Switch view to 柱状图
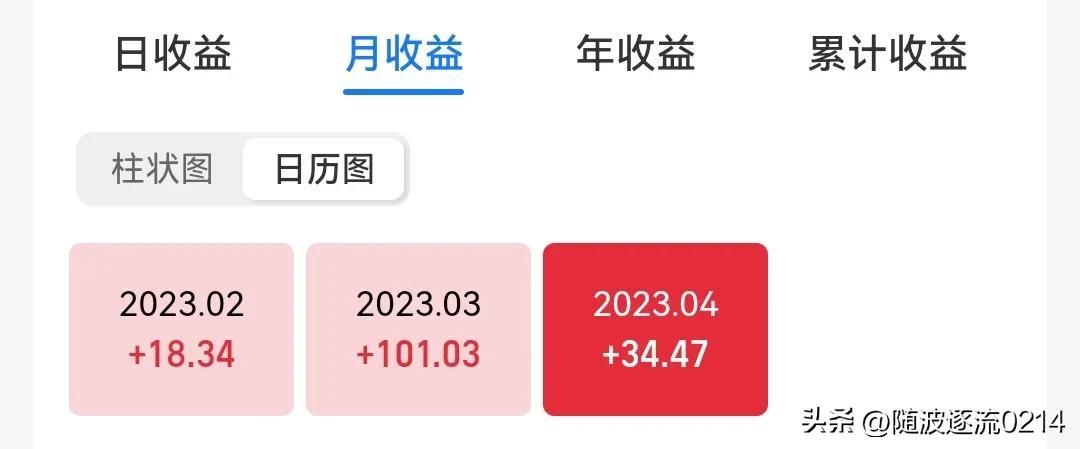Image resolution: width=1080 pixels, height=449 pixels. click(x=162, y=169)
